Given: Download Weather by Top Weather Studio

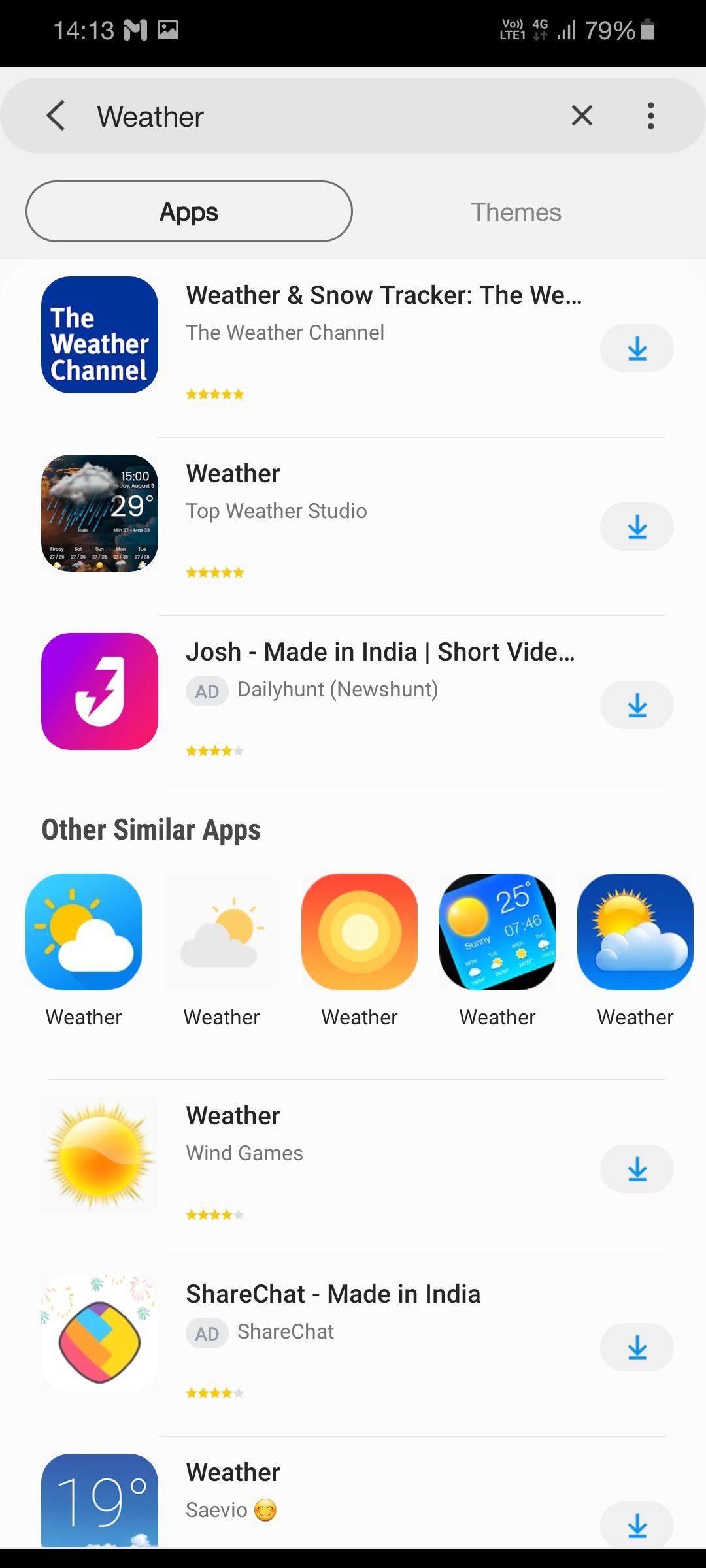Looking at the screenshot, I should pos(636,527).
